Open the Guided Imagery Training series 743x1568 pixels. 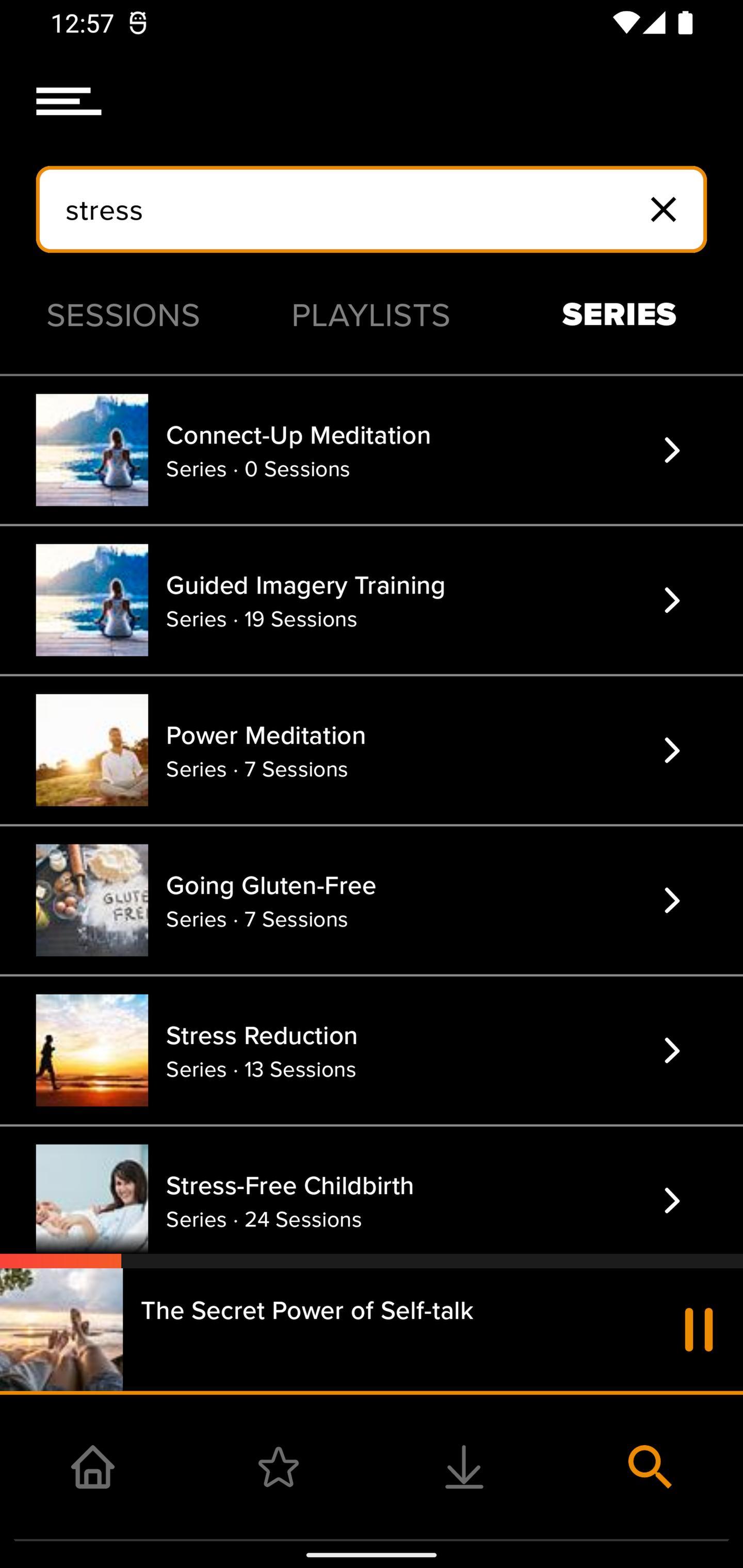(x=372, y=600)
